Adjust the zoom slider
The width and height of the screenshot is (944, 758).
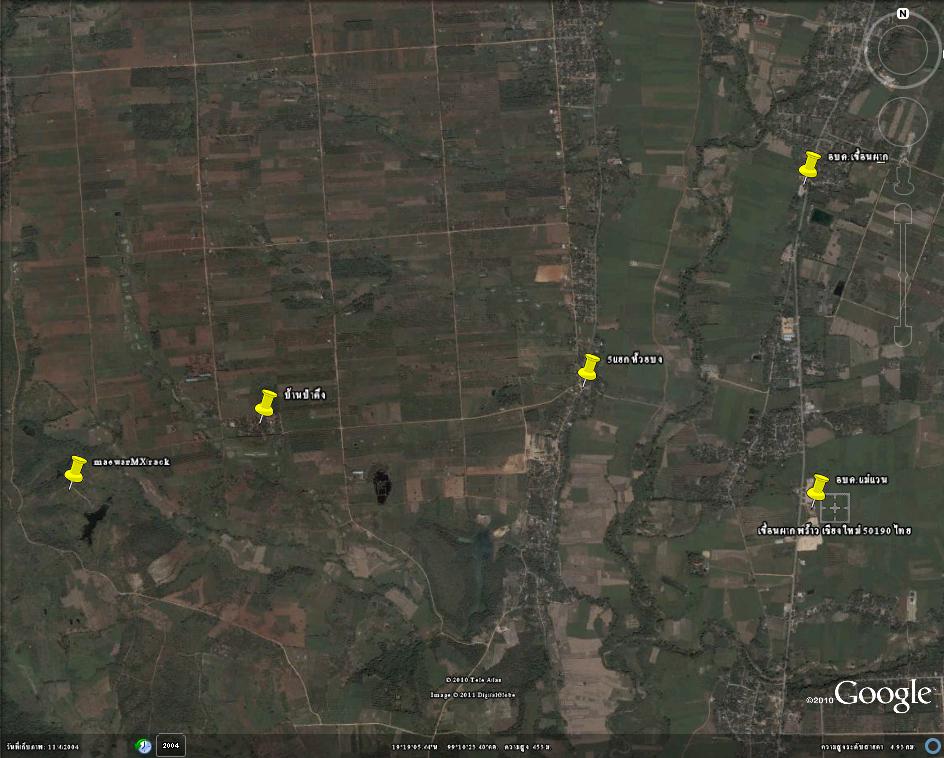(902, 270)
